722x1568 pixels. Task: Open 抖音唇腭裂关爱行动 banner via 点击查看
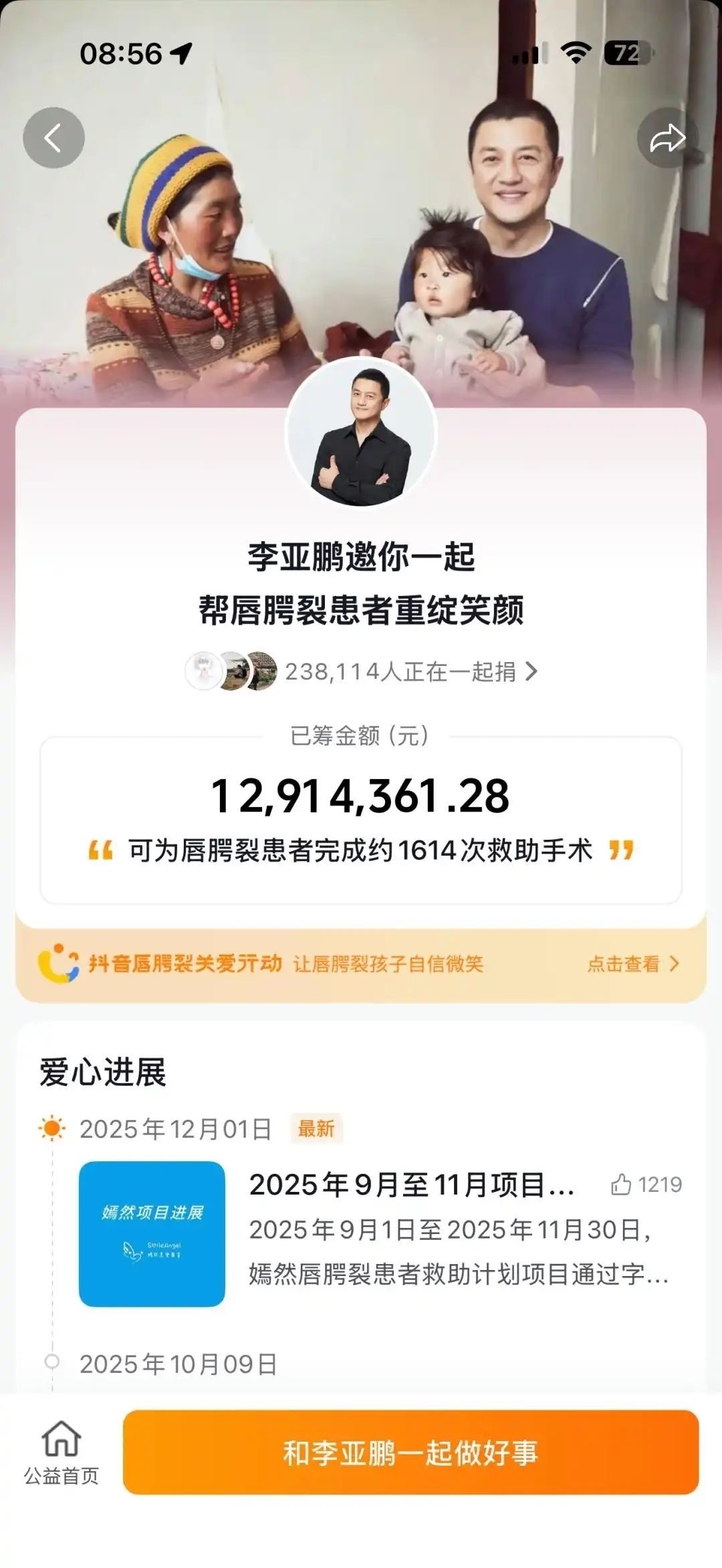click(632, 963)
